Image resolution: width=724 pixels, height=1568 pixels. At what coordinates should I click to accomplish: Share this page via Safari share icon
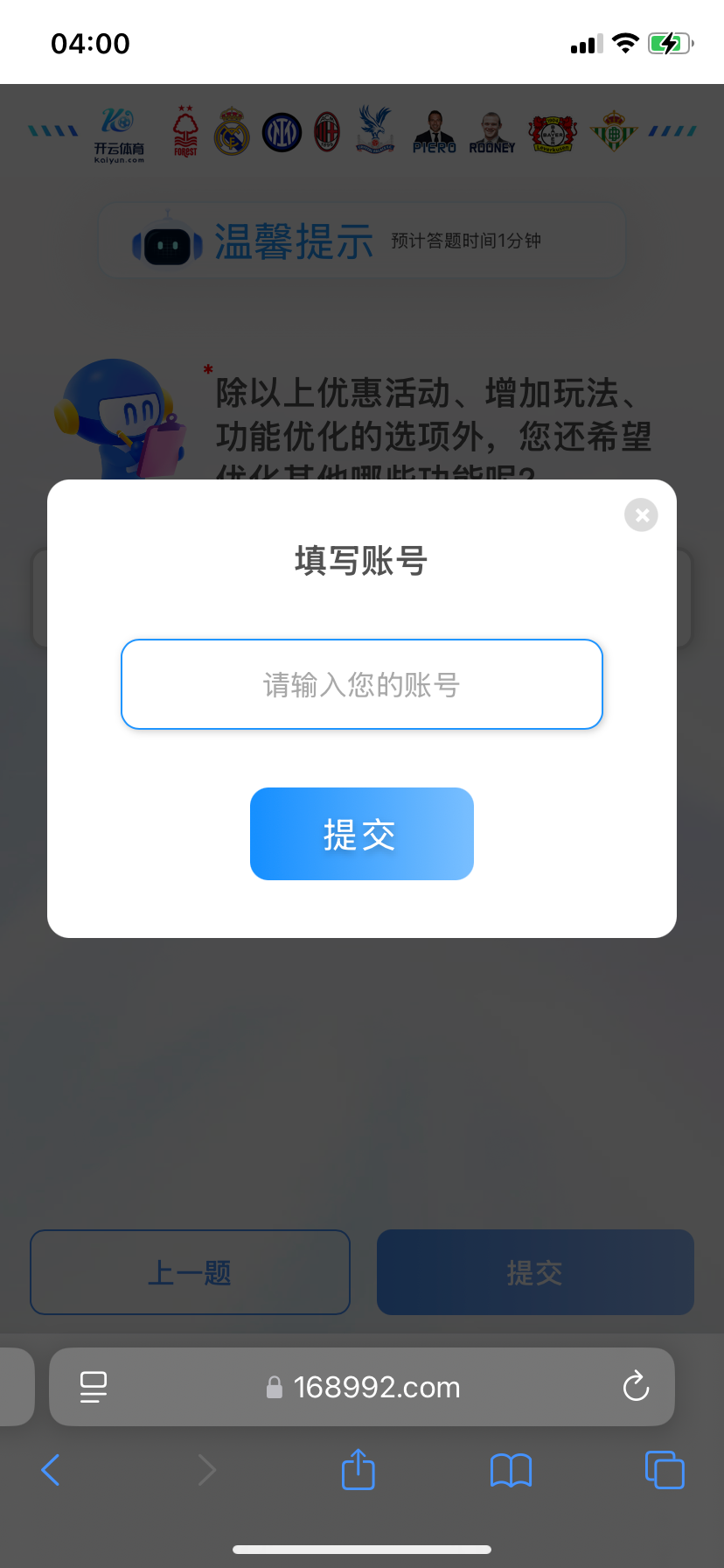coord(358,1470)
